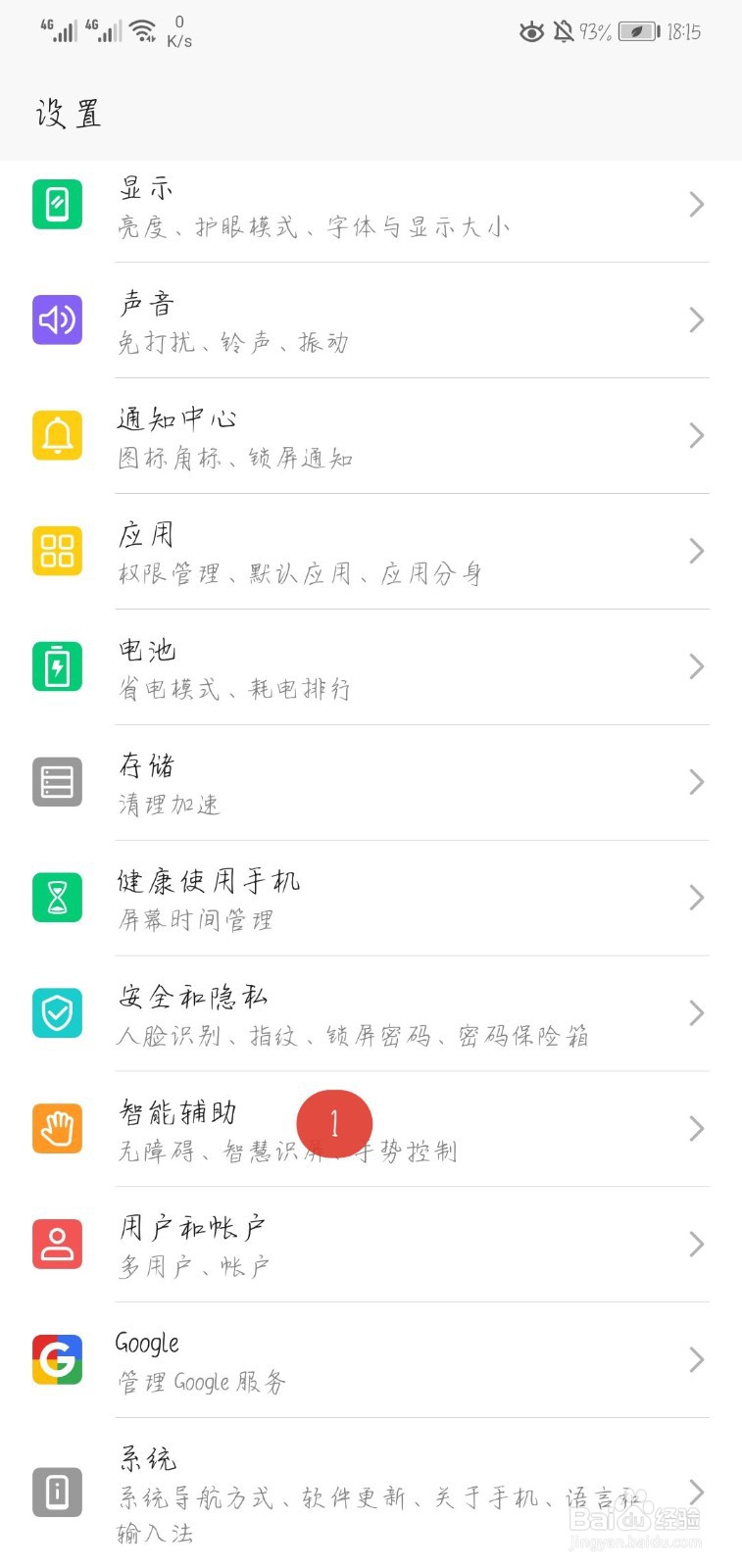This screenshot has width=742, height=1568.
Task: Expand the Google settings chevron
Action: click(x=696, y=1359)
